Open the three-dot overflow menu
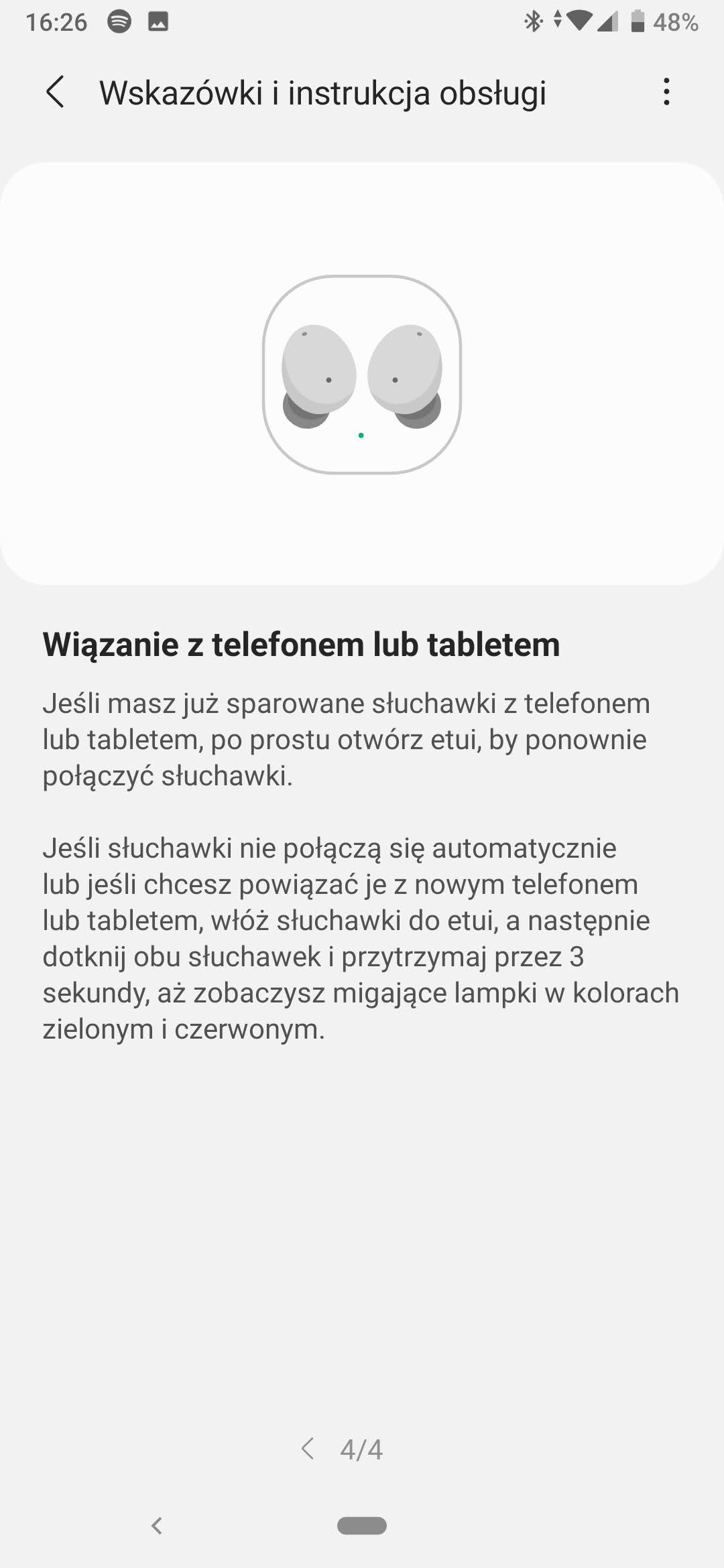This screenshot has height=1568, width=724. pyautogui.click(x=666, y=92)
